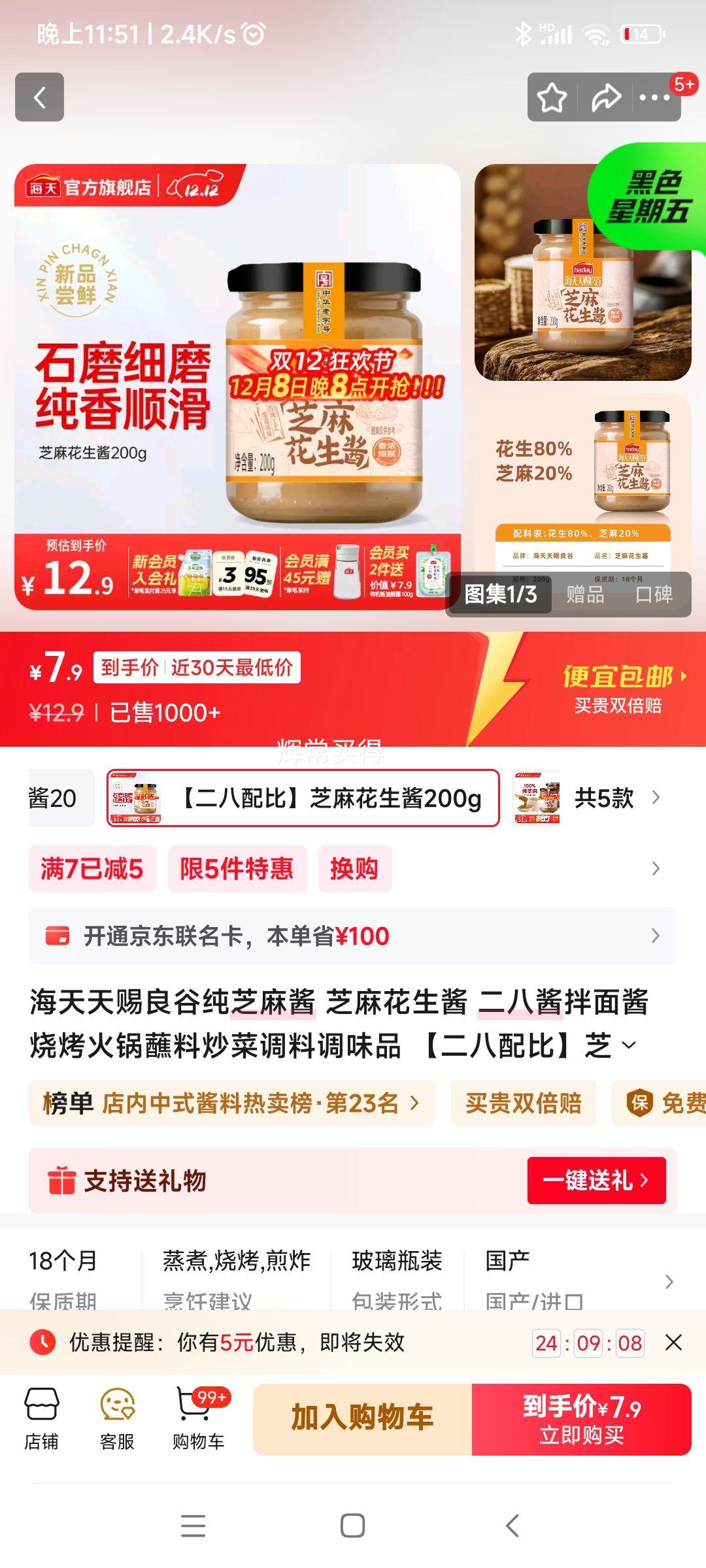Dismiss the 5元优惠 coupon reminder
The image size is (706, 1568).
(x=673, y=1343)
